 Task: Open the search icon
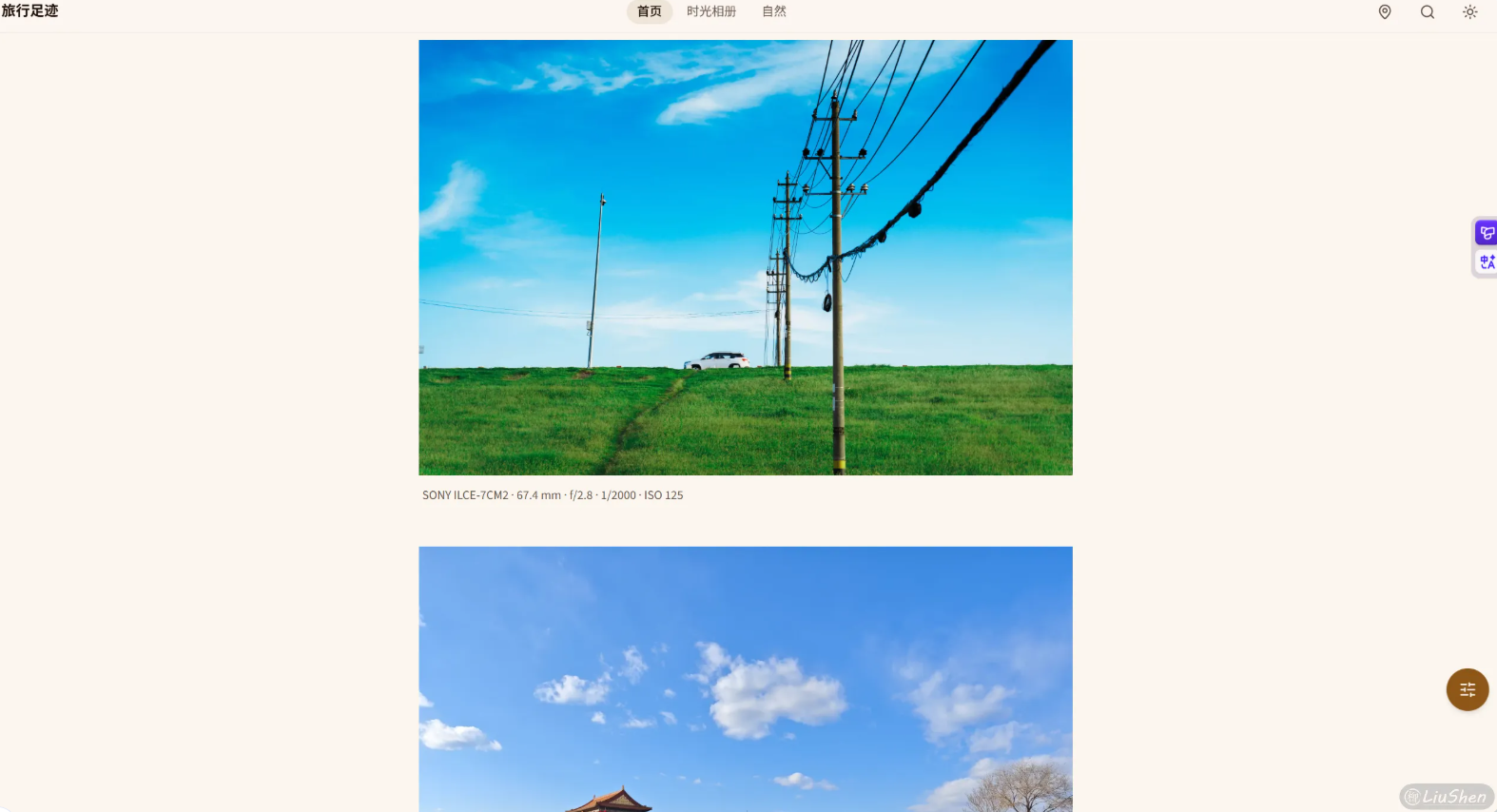[x=1428, y=12]
